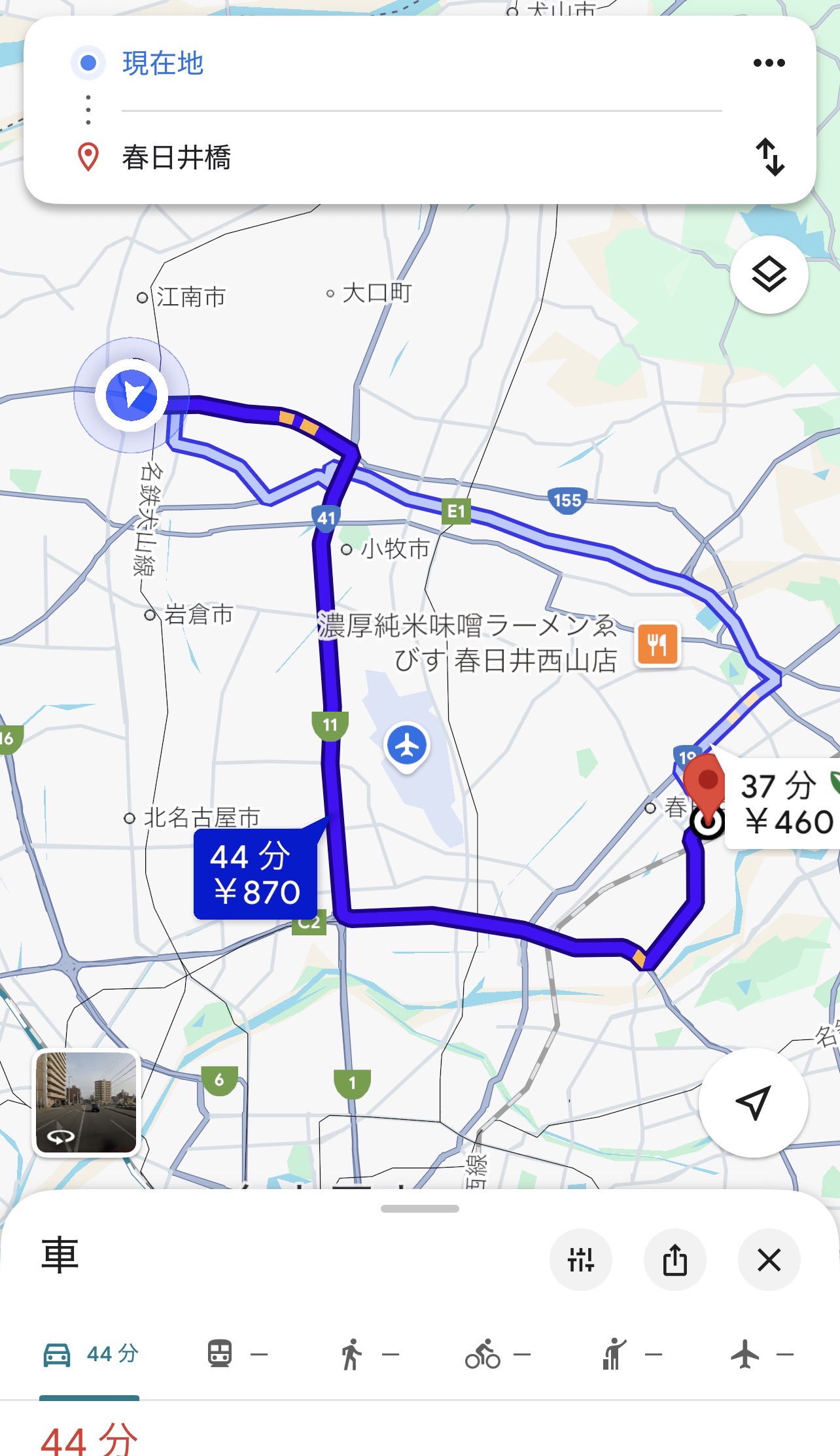Share these directions
Screen dimensions: 840x1456
[674, 1259]
